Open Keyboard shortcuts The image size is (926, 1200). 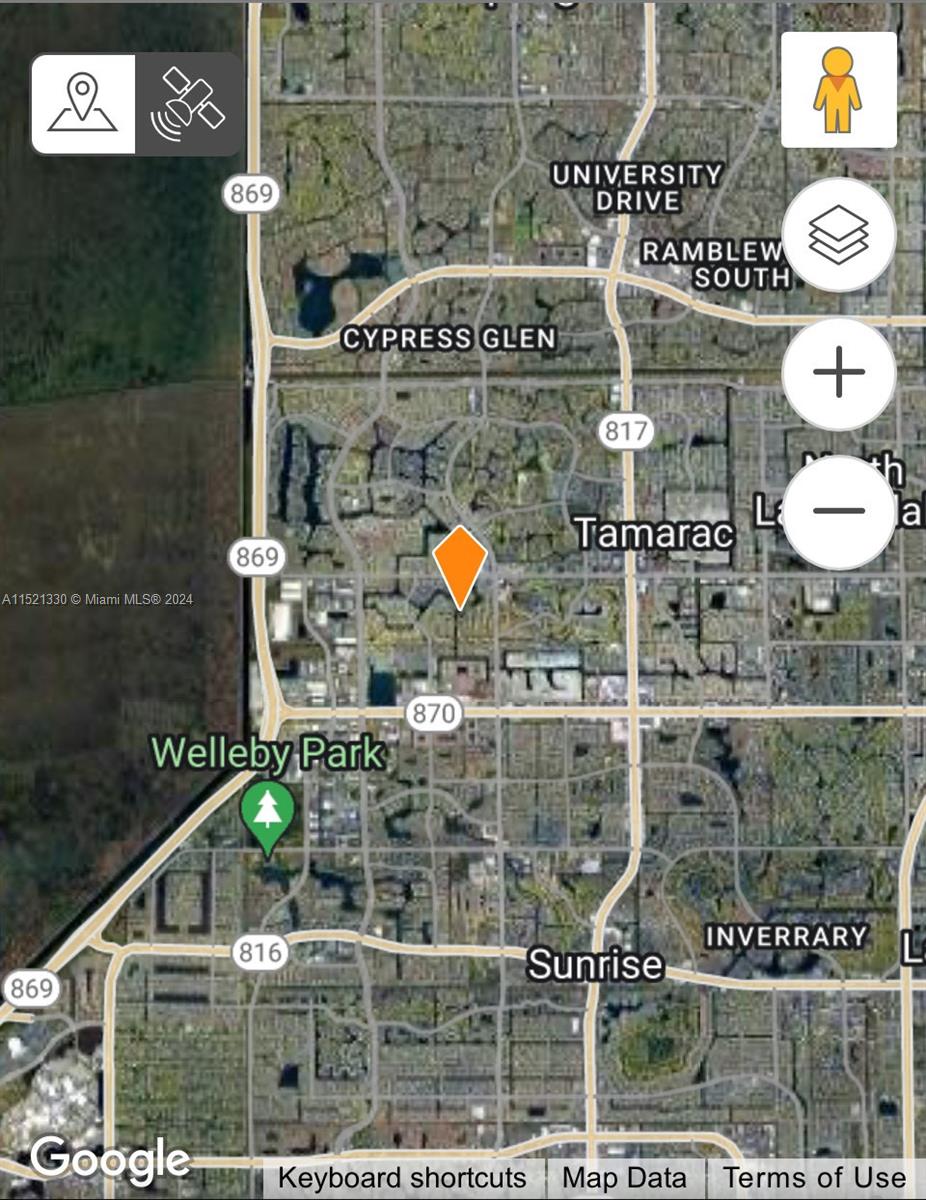[x=402, y=1178]
